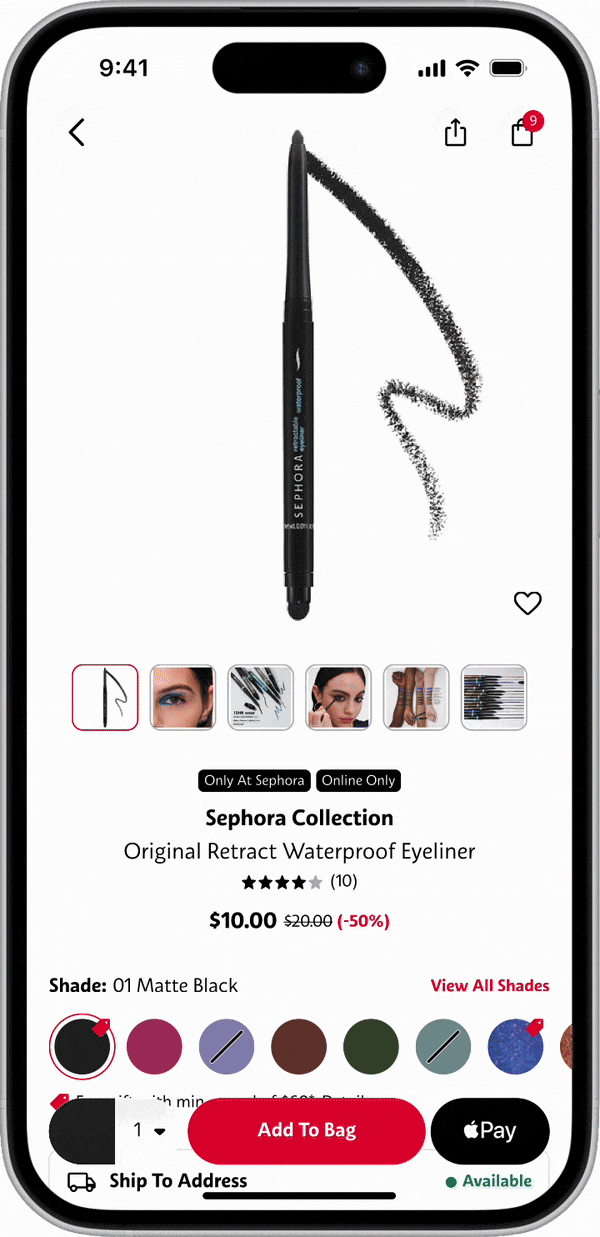Pick the dark green shade swatch
Viewport: 600px width, 1237px height.
point(371,1046)
